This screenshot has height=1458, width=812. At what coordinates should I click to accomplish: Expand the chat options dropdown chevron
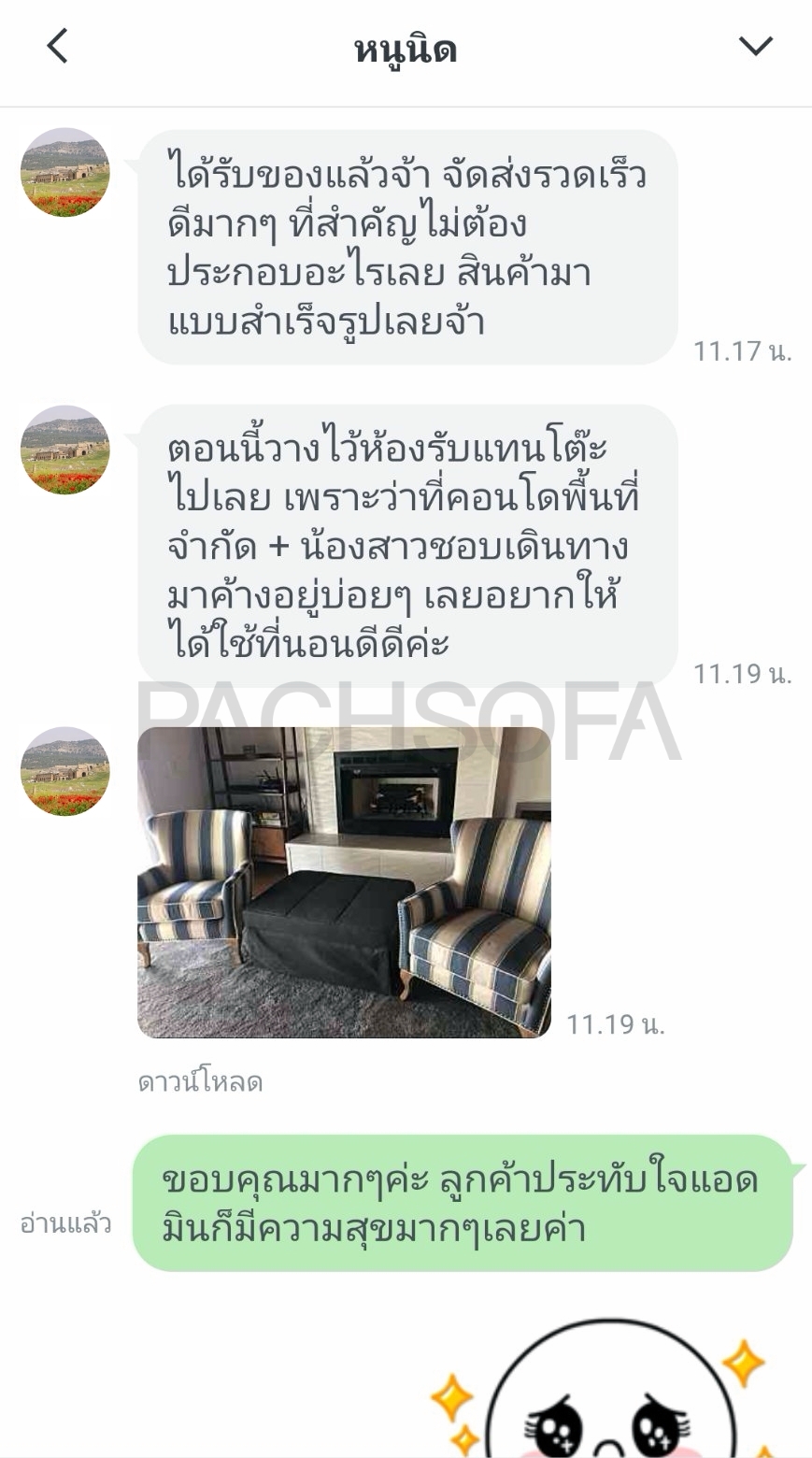click(755, 46)
